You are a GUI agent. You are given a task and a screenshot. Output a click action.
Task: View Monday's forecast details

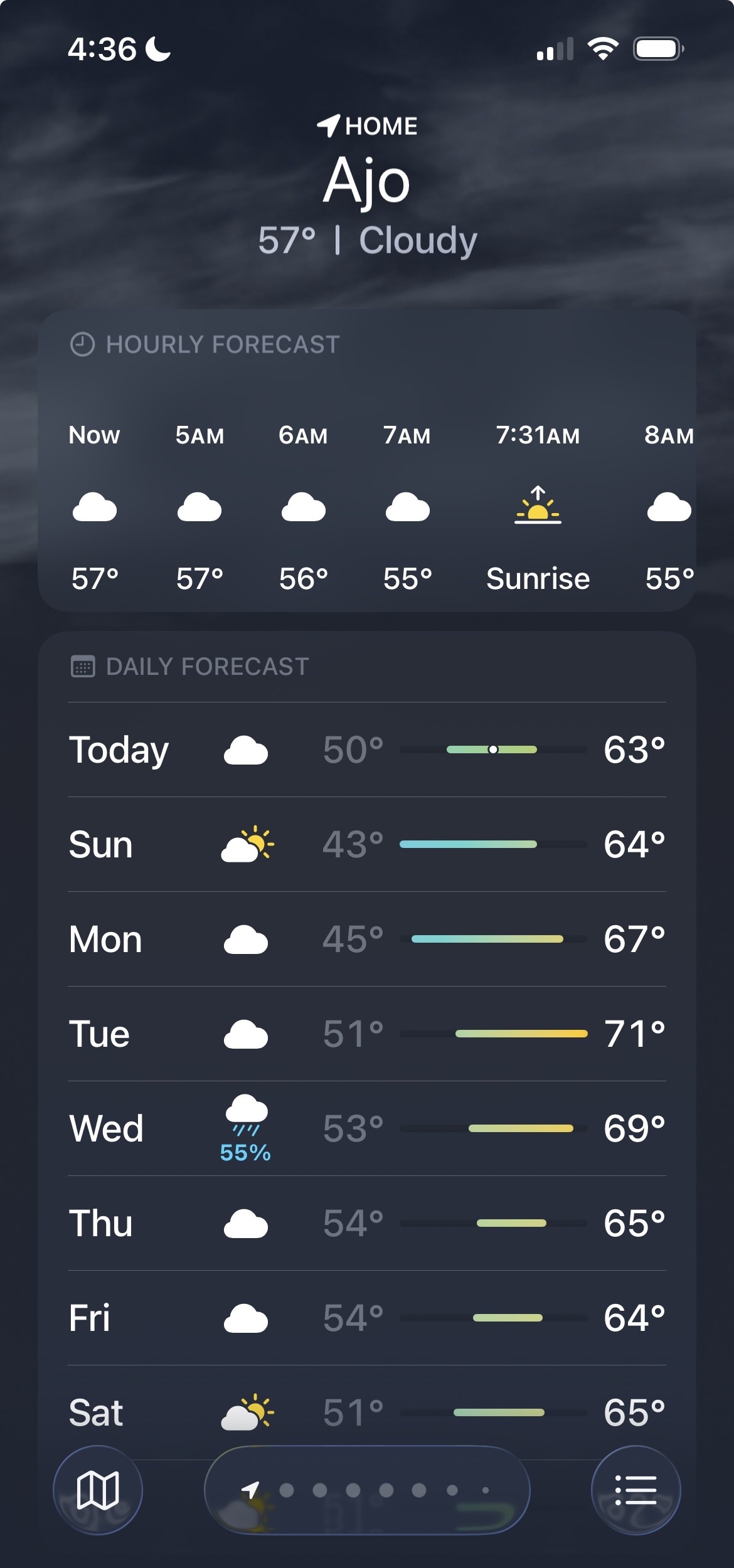click(x=367, y=939)
